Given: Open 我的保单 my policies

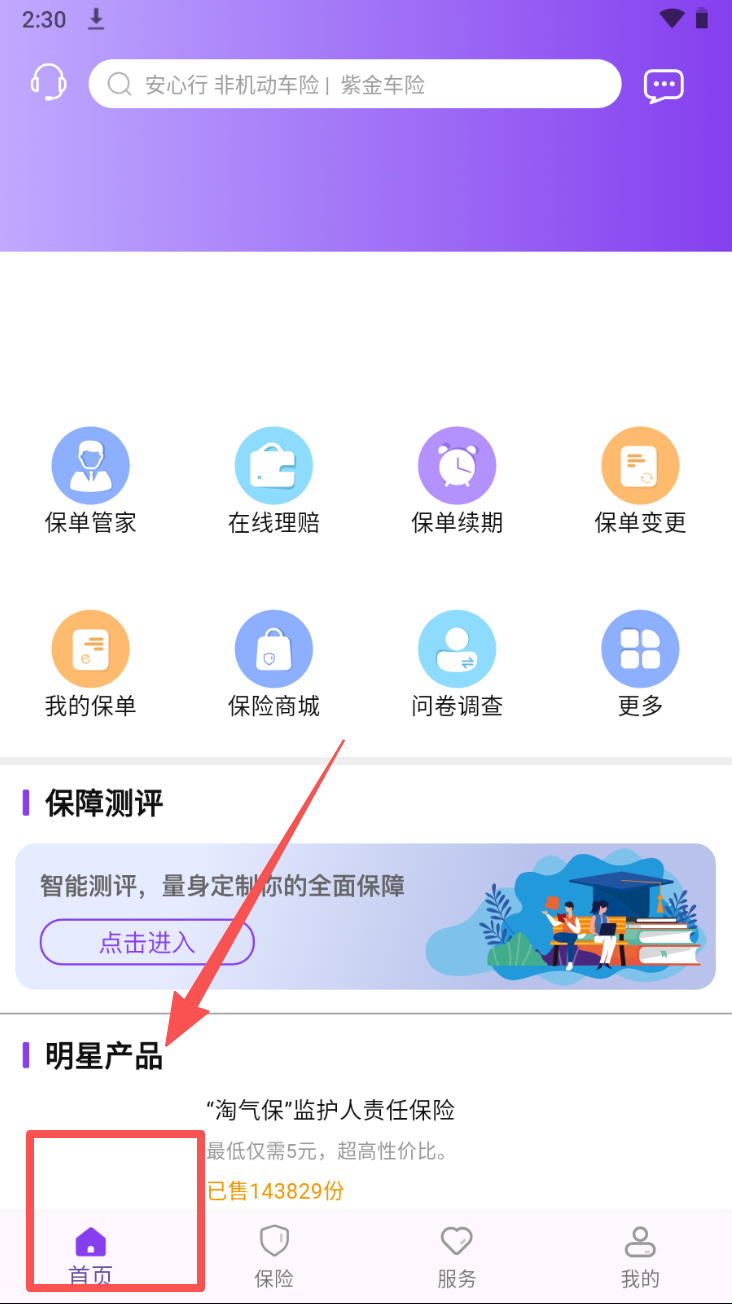Looking at the screenshot, I should pyautogui.click(x=91, y=664).
